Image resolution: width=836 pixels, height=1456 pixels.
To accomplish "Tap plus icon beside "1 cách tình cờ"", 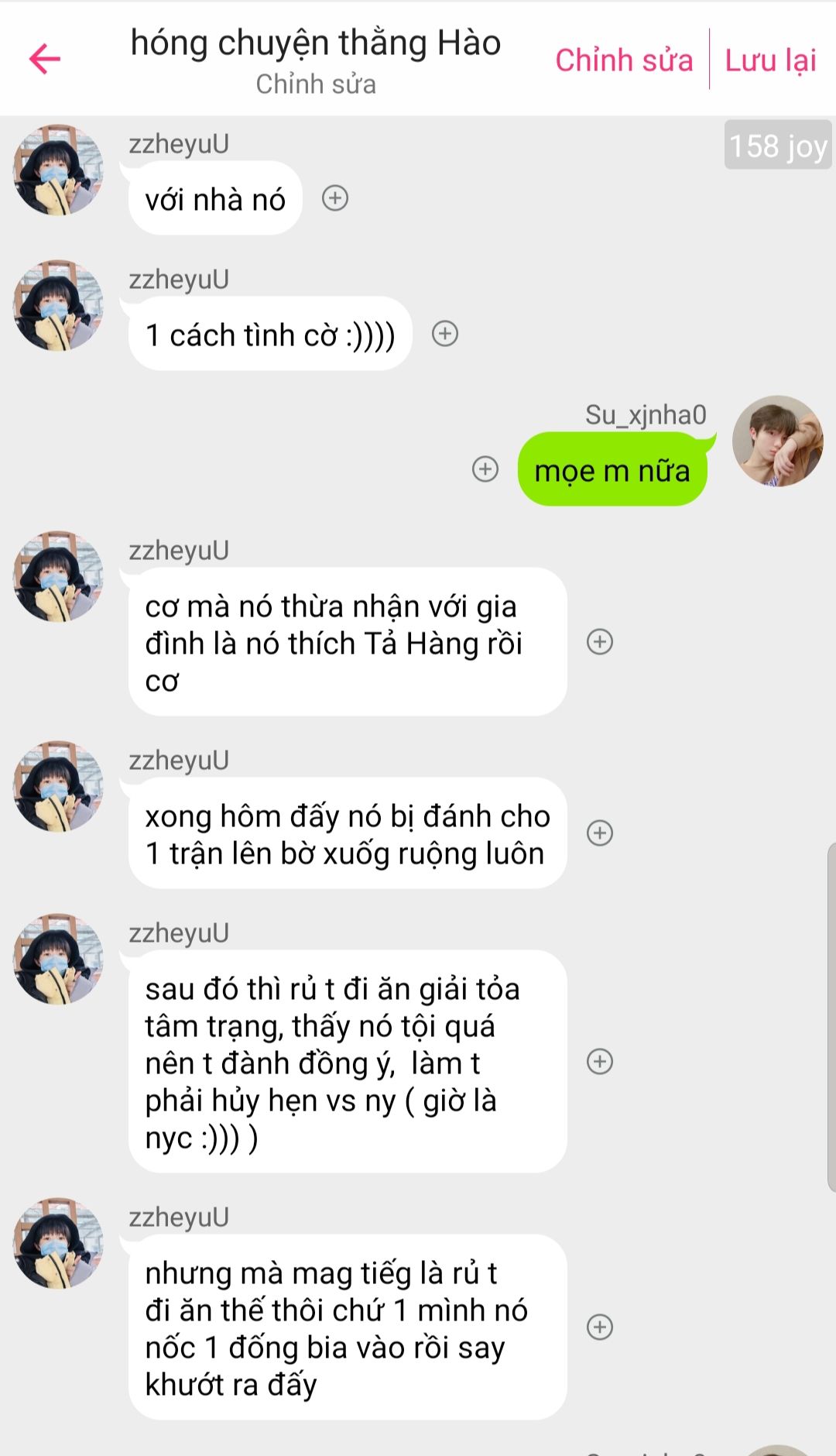I will (x=445, y=334).
